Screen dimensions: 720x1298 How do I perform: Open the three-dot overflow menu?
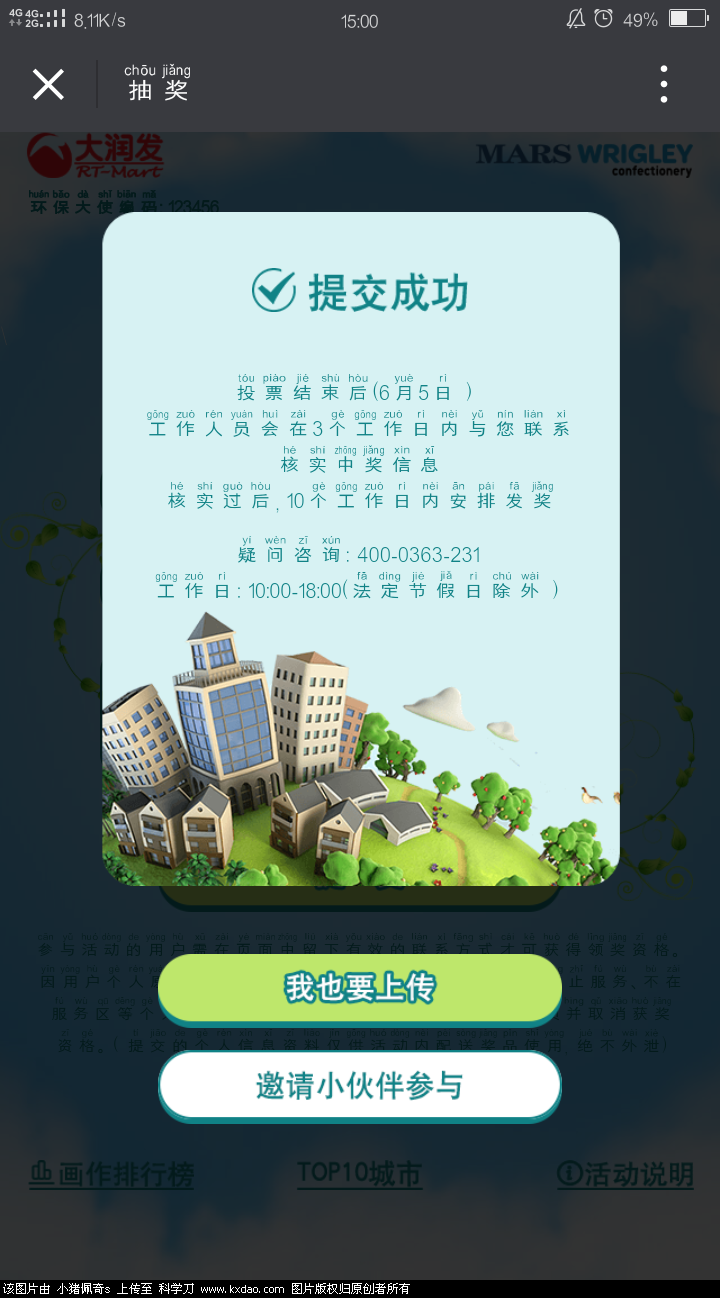click(x=663, y=85)
